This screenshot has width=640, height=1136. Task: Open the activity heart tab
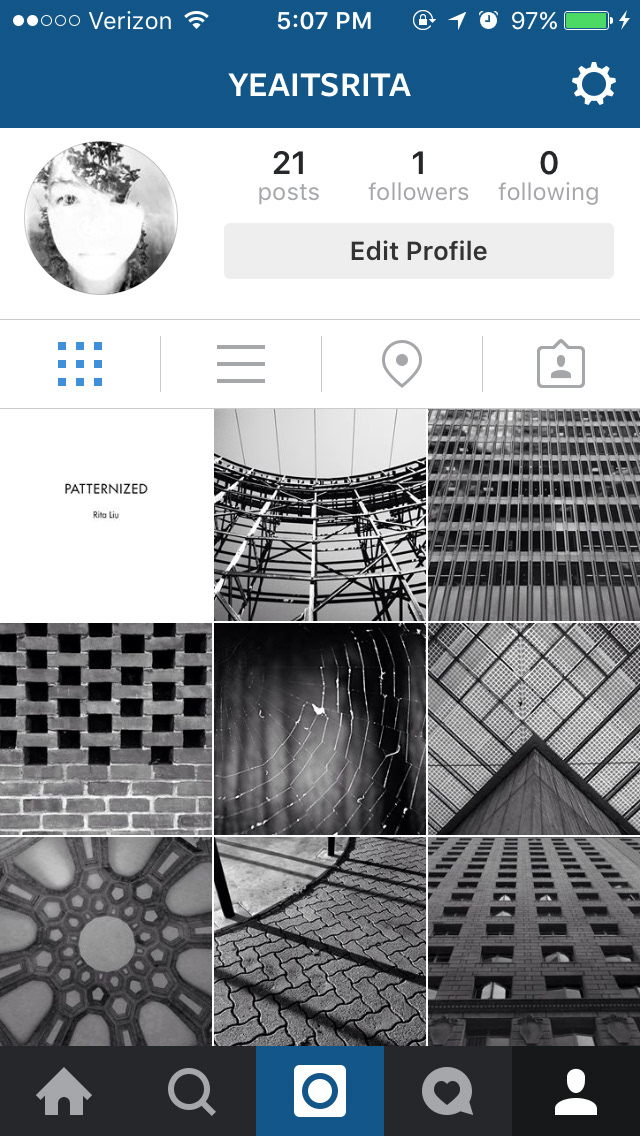[x=448, y=1091]
